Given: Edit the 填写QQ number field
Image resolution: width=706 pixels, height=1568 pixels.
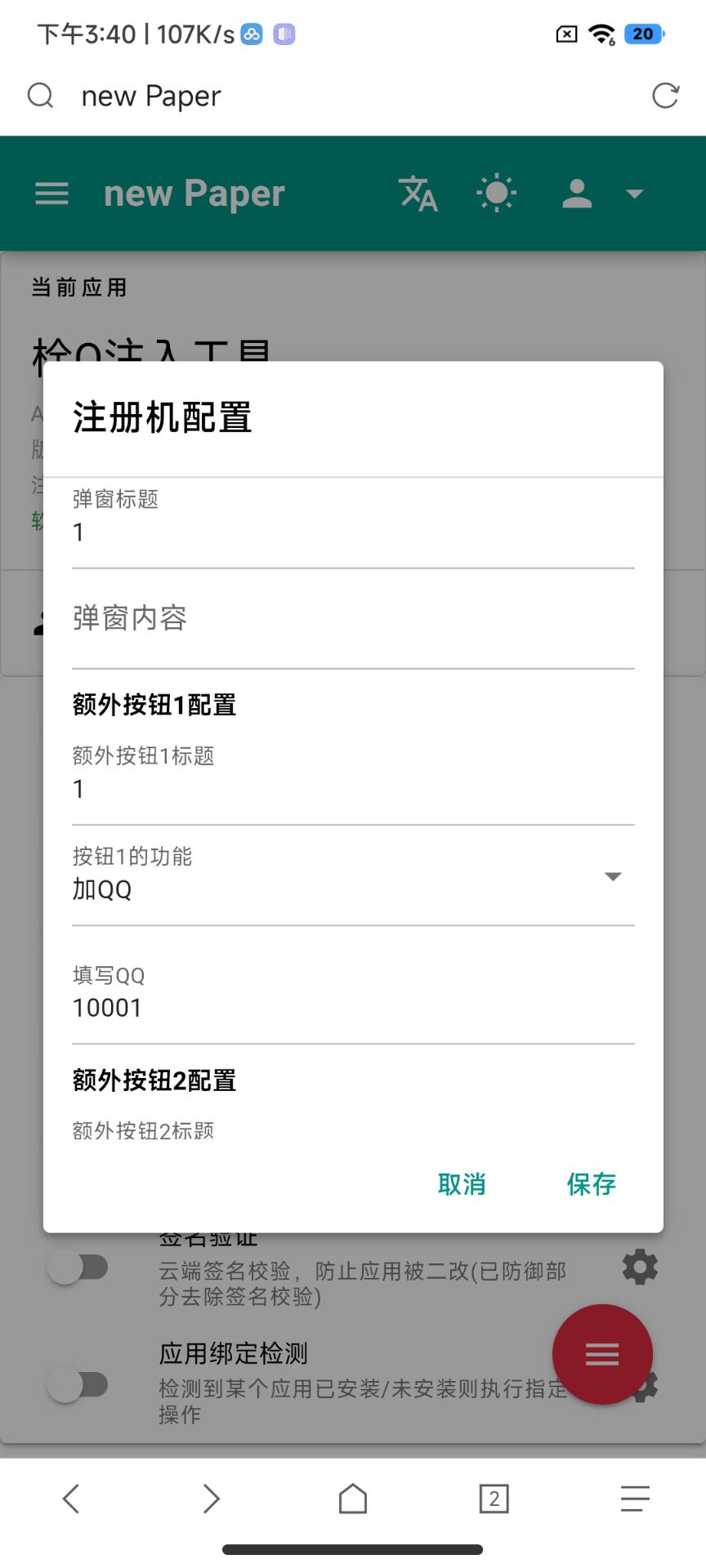Looking at the screenshot, I should coord(353,1008).
